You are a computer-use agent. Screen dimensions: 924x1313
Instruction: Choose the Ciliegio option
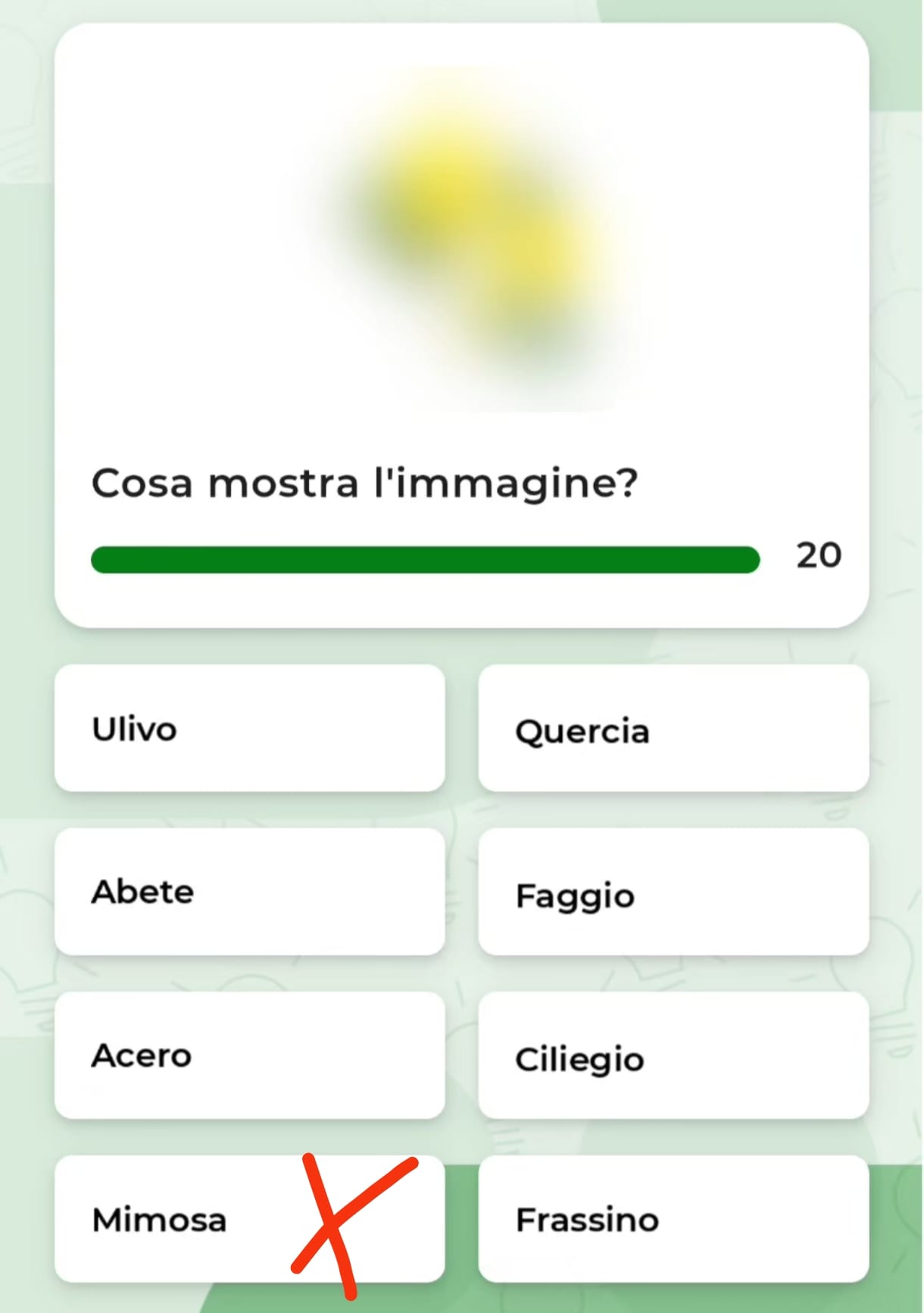pyautogui.click(x=673, y=1055)
